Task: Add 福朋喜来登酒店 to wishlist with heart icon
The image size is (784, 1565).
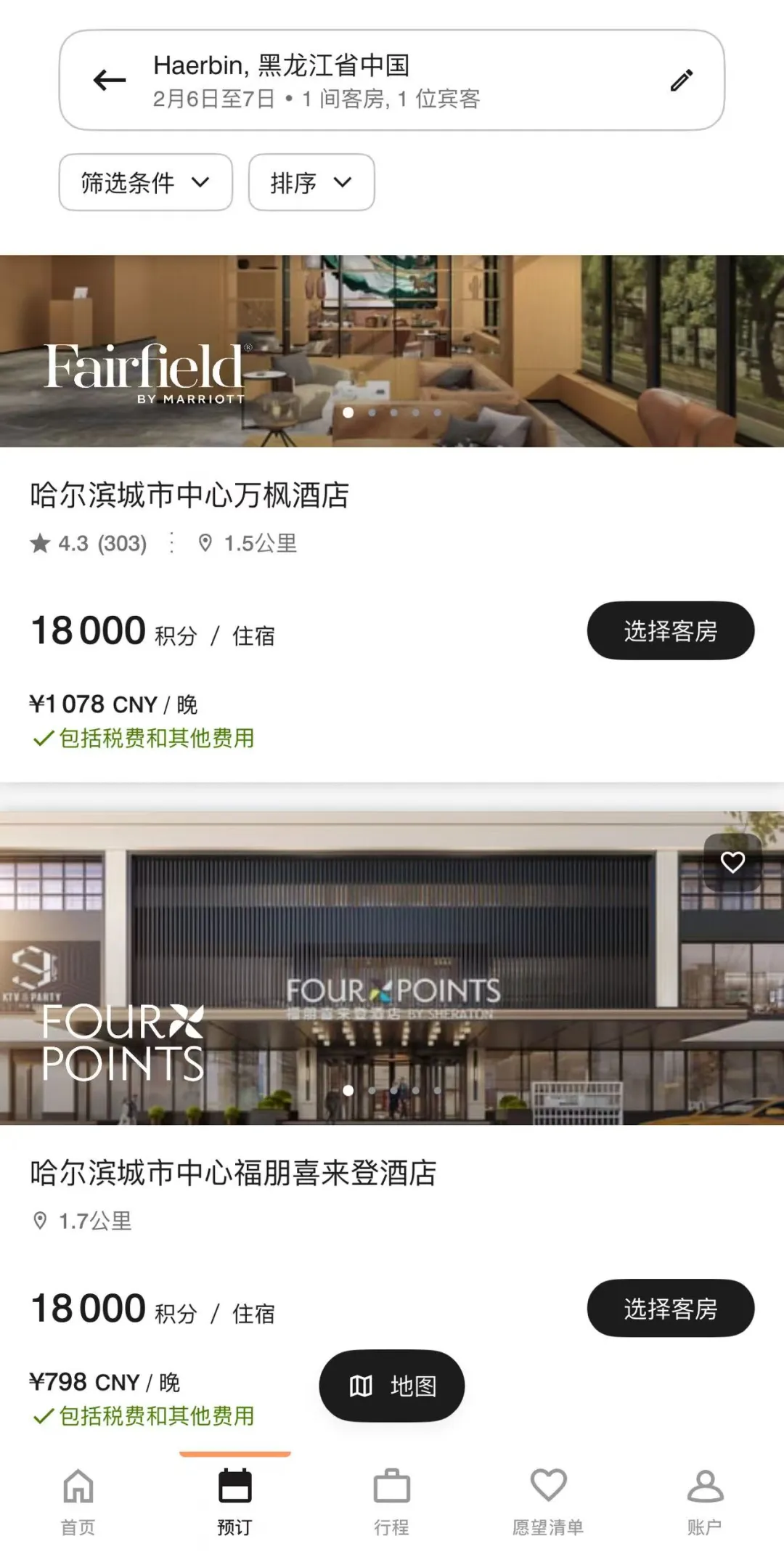Action: coord(732,862)
